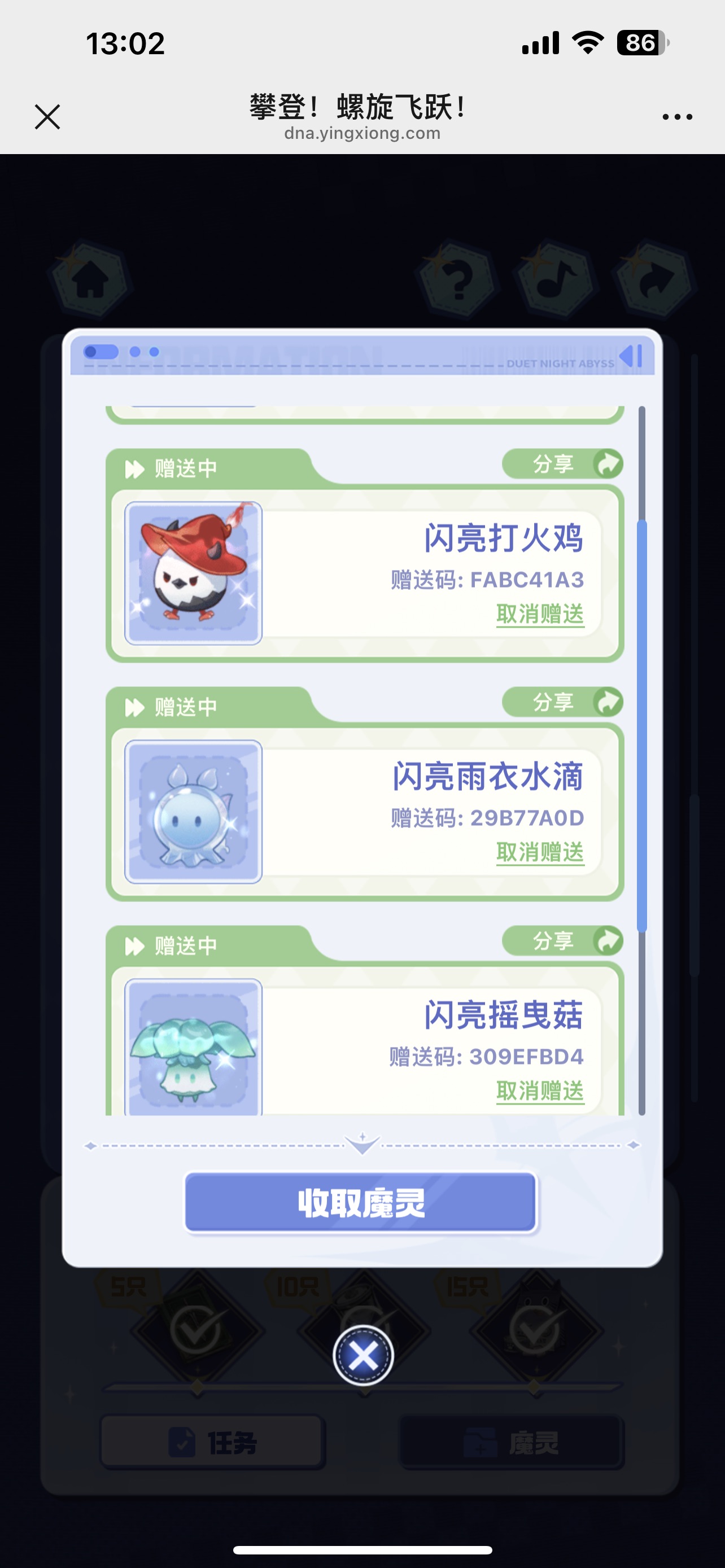This screenshot has width=725, height=1568.
Task: Close the webview with the X icon
Action: (x=47, y=117)
